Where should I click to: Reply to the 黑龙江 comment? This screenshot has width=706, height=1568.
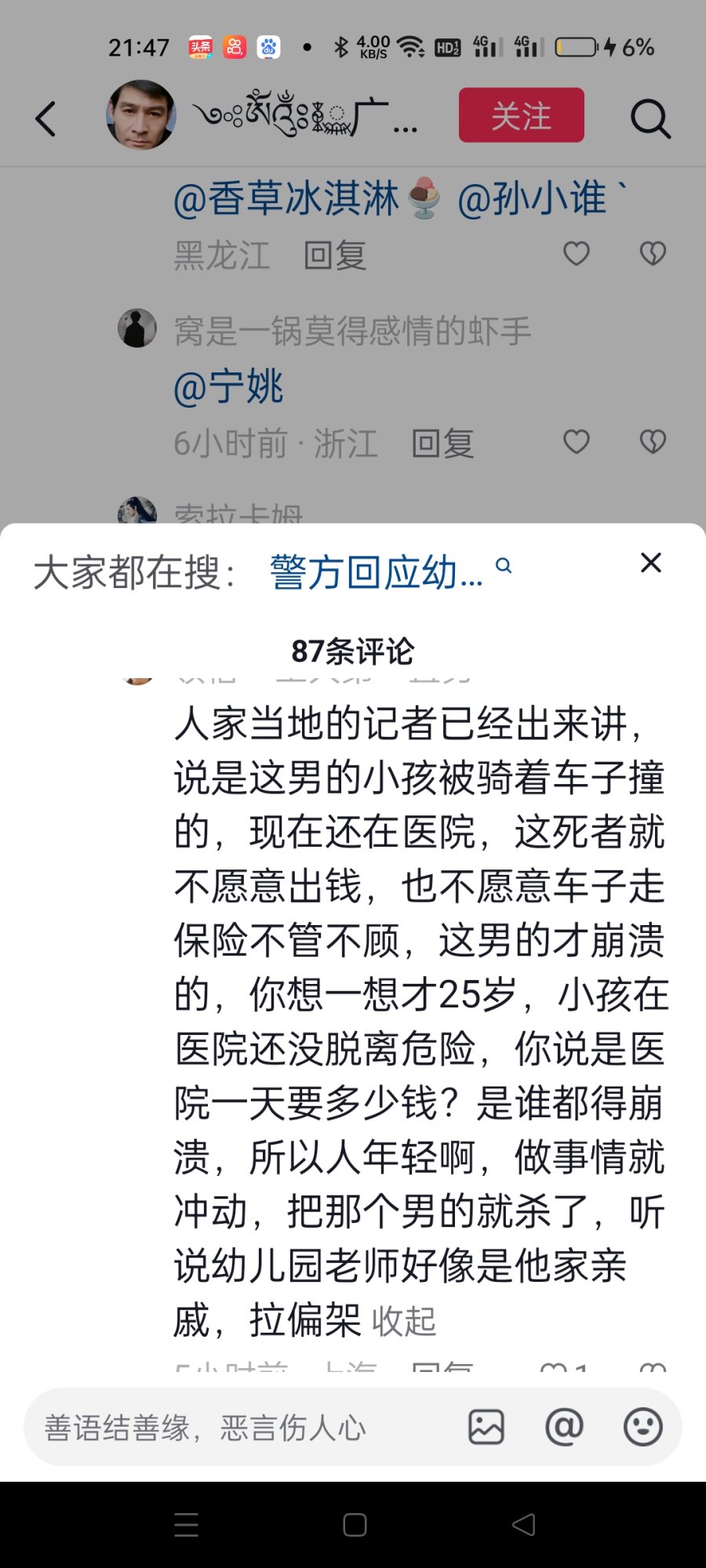click(335, 256)
